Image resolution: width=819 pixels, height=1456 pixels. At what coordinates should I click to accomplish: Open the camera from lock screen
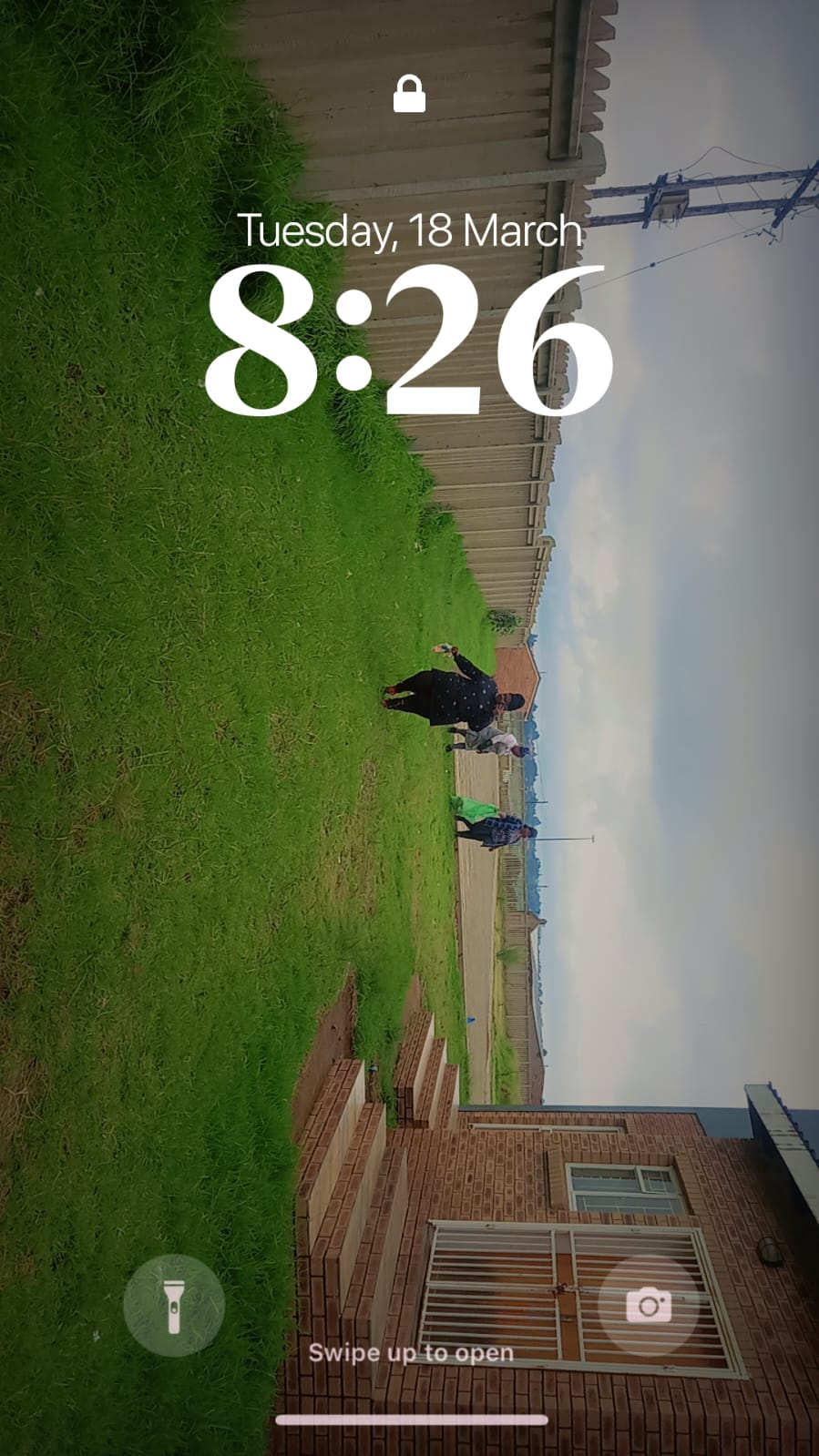[x=649, y=1305]
